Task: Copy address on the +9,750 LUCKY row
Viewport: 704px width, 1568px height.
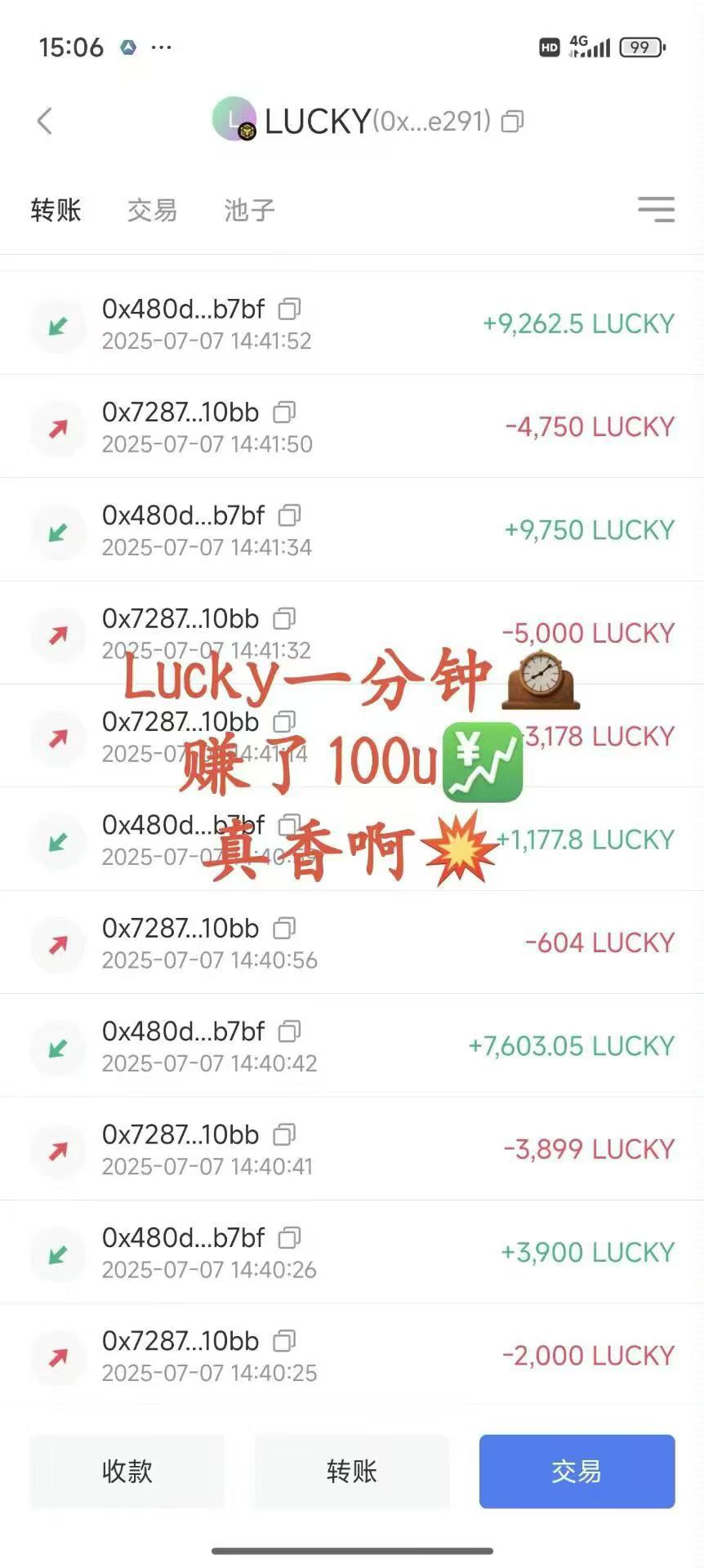Action: [x=290, y=515]
